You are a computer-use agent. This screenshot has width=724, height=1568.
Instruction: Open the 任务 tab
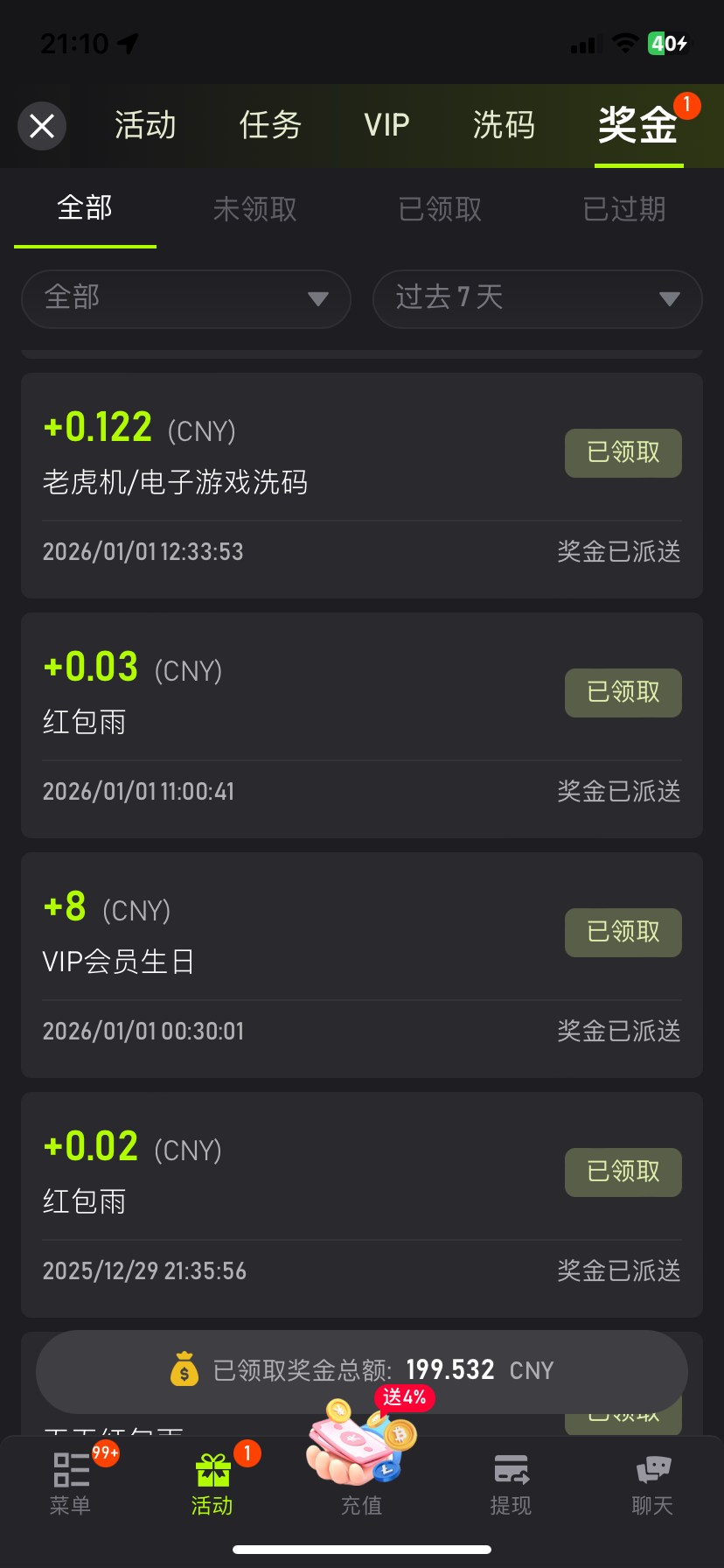pos(270,125)
